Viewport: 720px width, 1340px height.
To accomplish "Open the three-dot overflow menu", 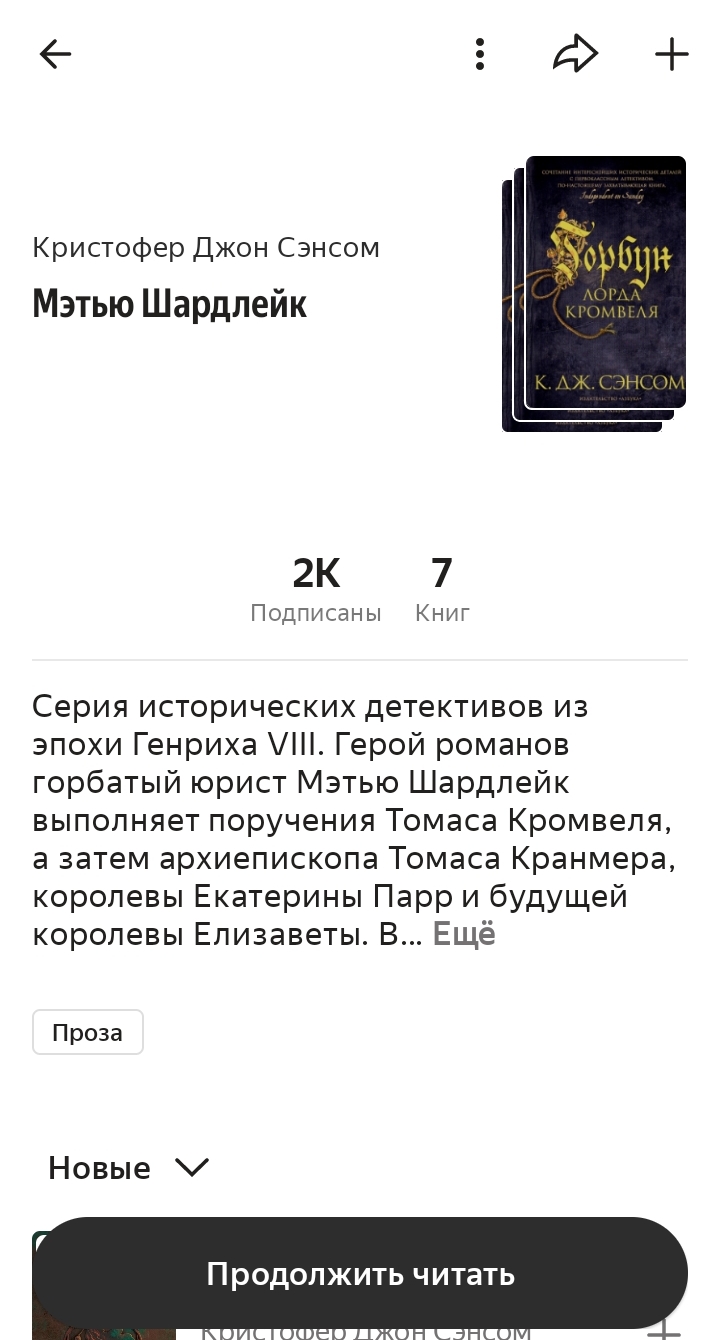I will 480,54.
